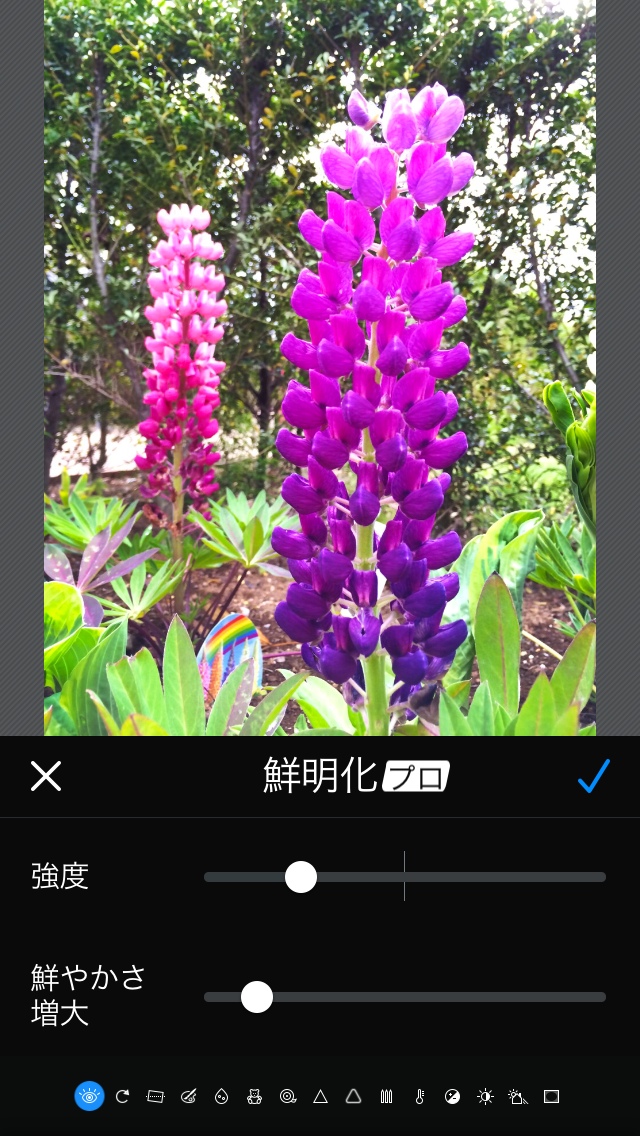Select the highlighted eye tool in the toolbar
640x1136 pixels.
[89, 1096]
